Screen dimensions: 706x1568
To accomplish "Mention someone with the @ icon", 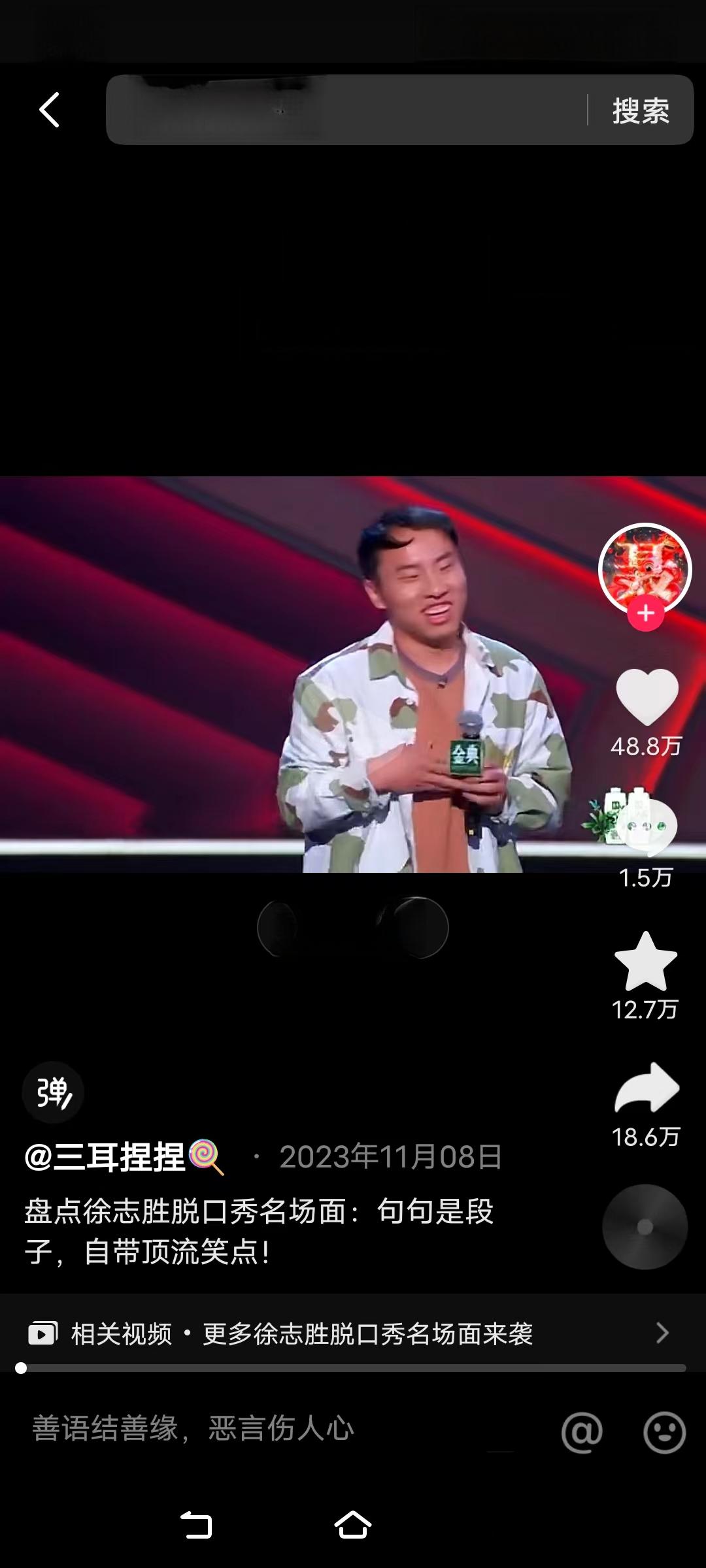I will (x=581, y=1432).
